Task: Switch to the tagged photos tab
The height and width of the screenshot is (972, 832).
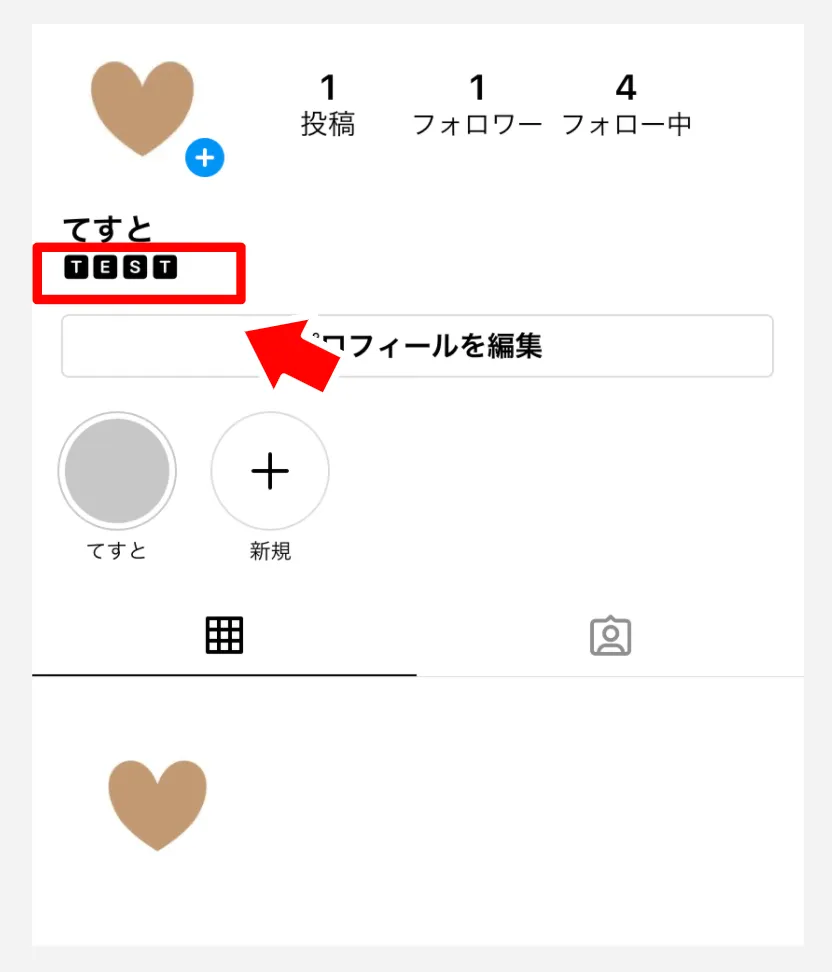Action: (x=610, y=636)
